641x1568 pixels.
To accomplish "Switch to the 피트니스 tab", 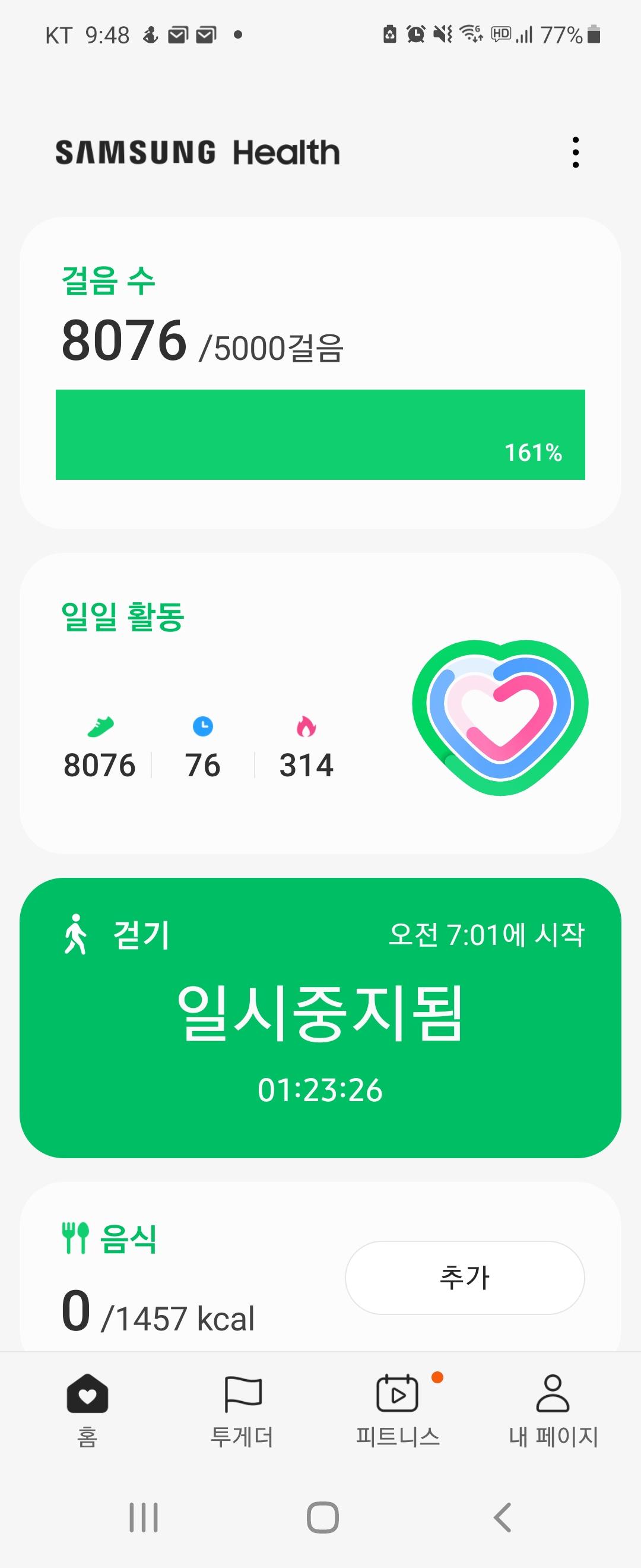I will pos(398,1412).
